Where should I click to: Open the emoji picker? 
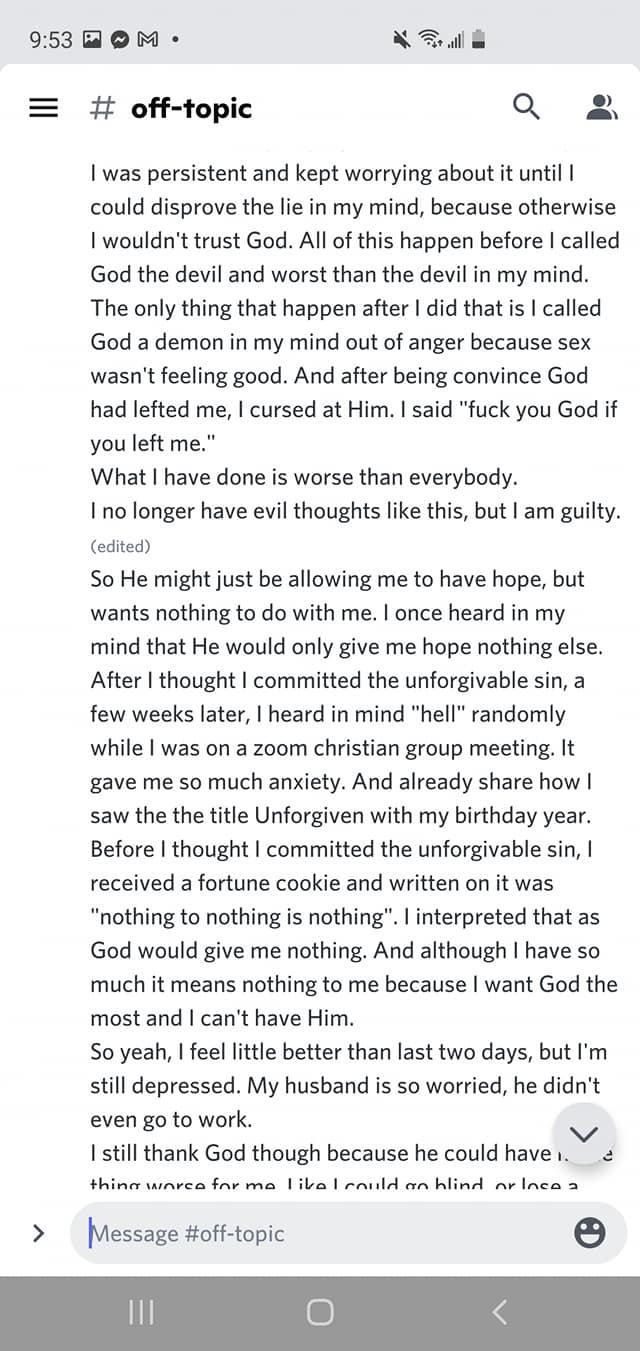click(590, 1233)
